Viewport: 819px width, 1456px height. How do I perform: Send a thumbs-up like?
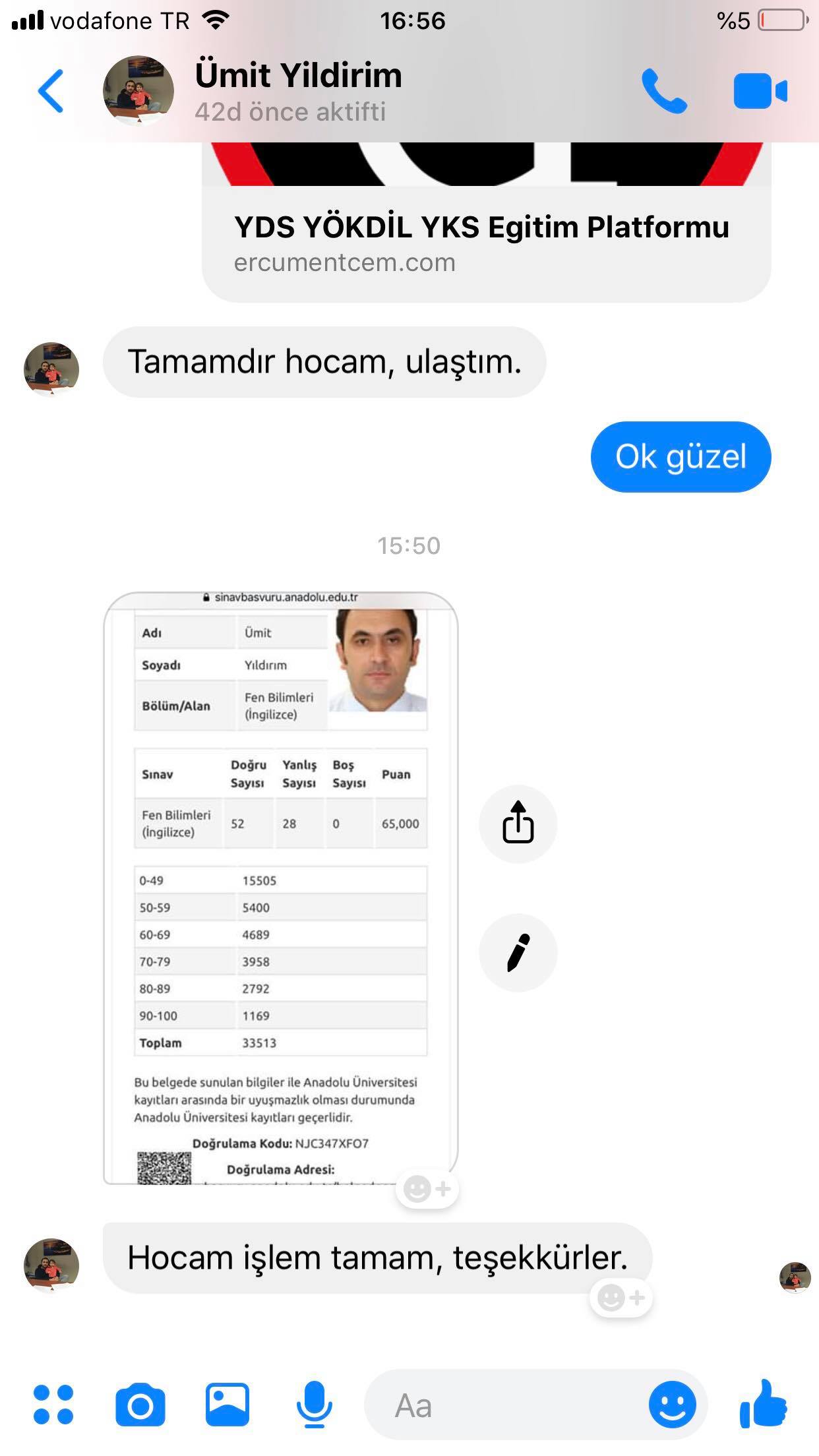(763, 1405)
